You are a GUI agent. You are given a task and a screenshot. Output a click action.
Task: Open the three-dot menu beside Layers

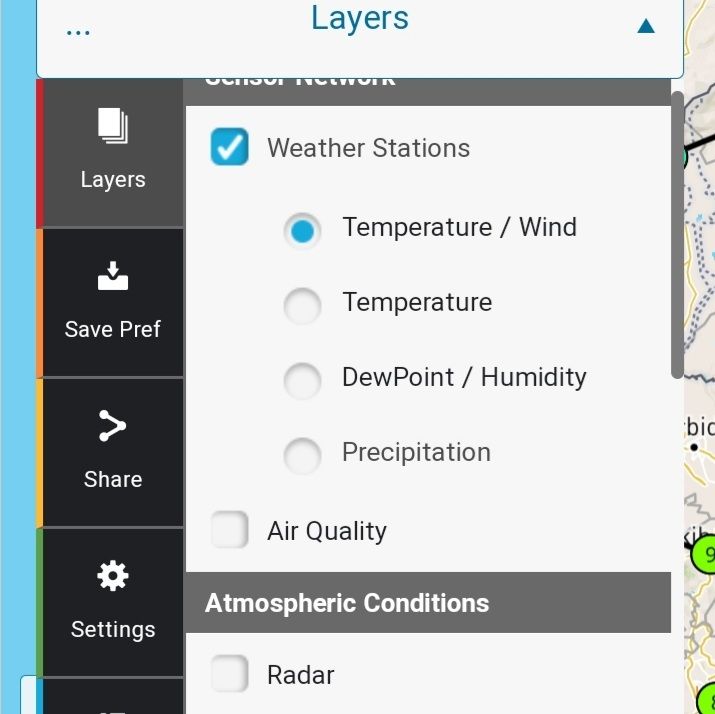(78, 29)
